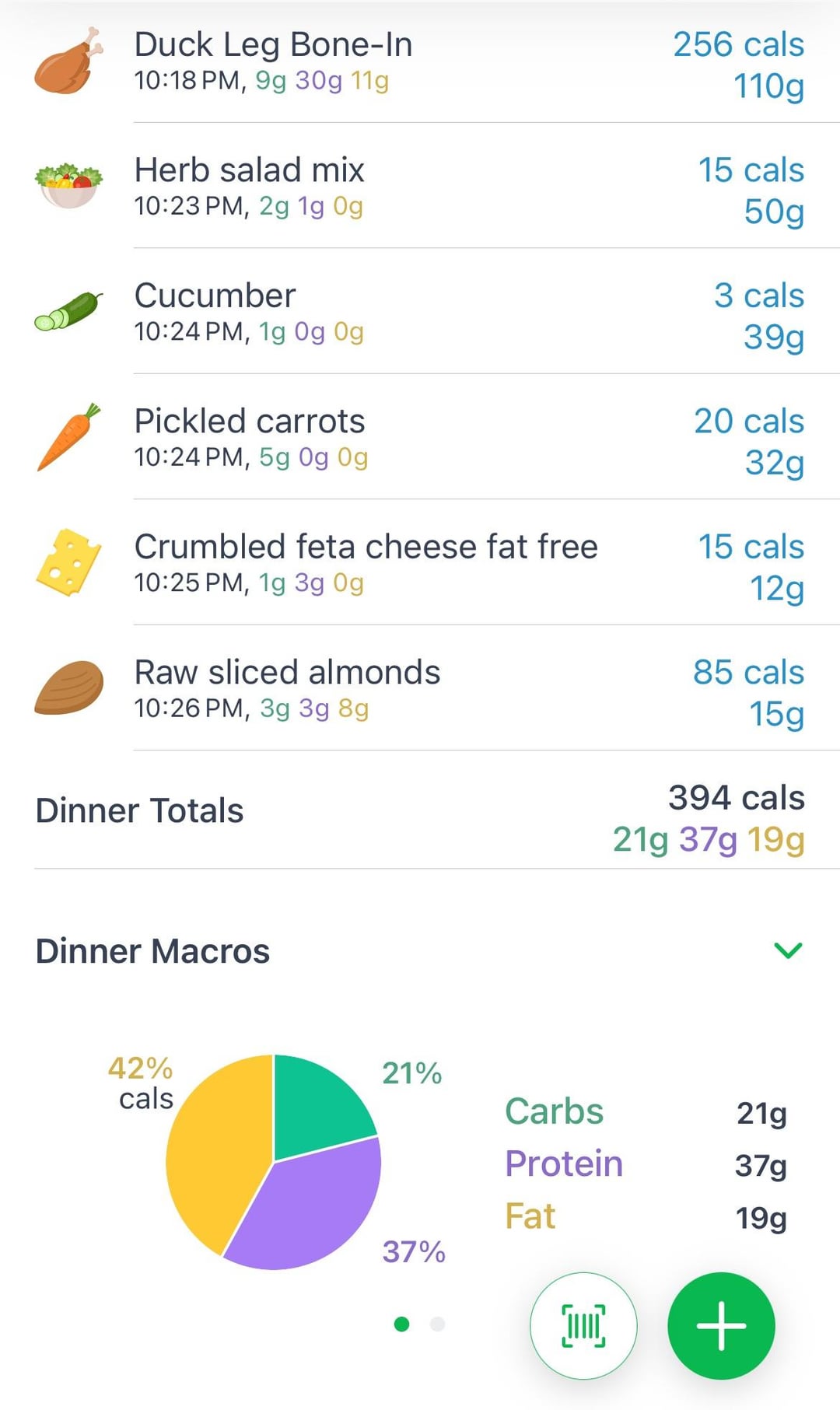
Task: Go to the second macros chart page
Action: click(437, 1324)
